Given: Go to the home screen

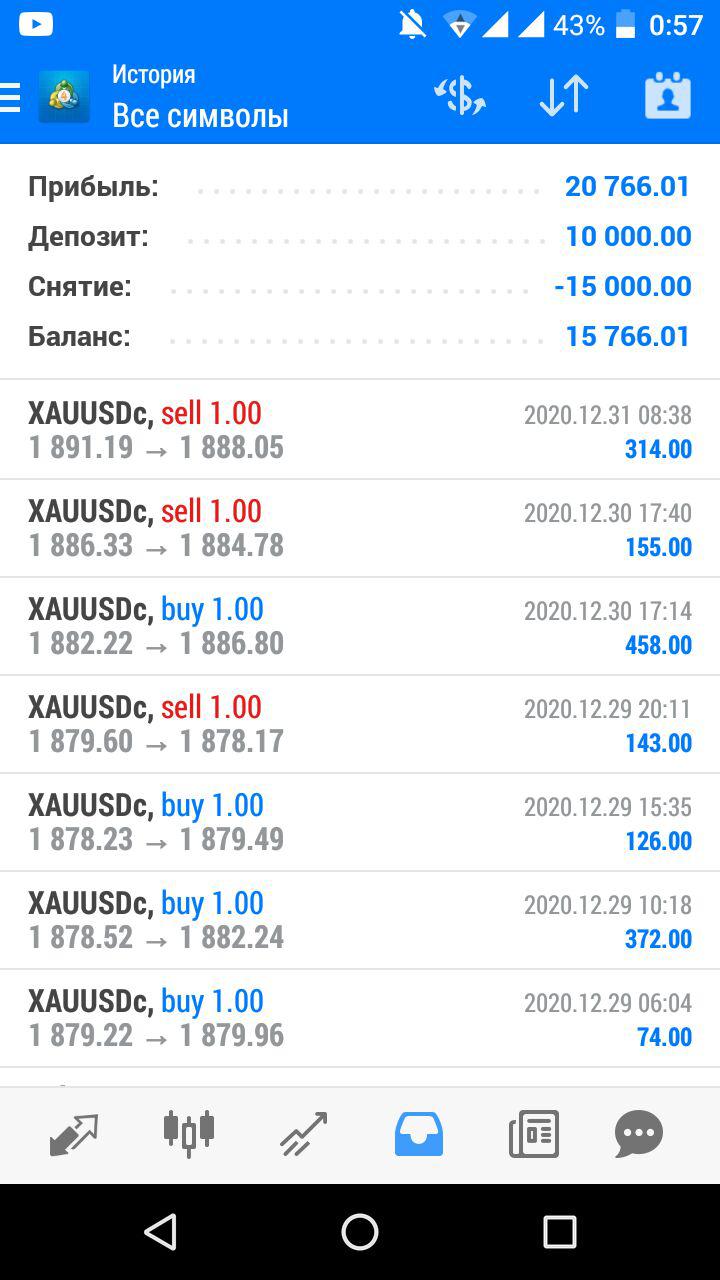Looking at the screenshot, I should pos(360,1232).
